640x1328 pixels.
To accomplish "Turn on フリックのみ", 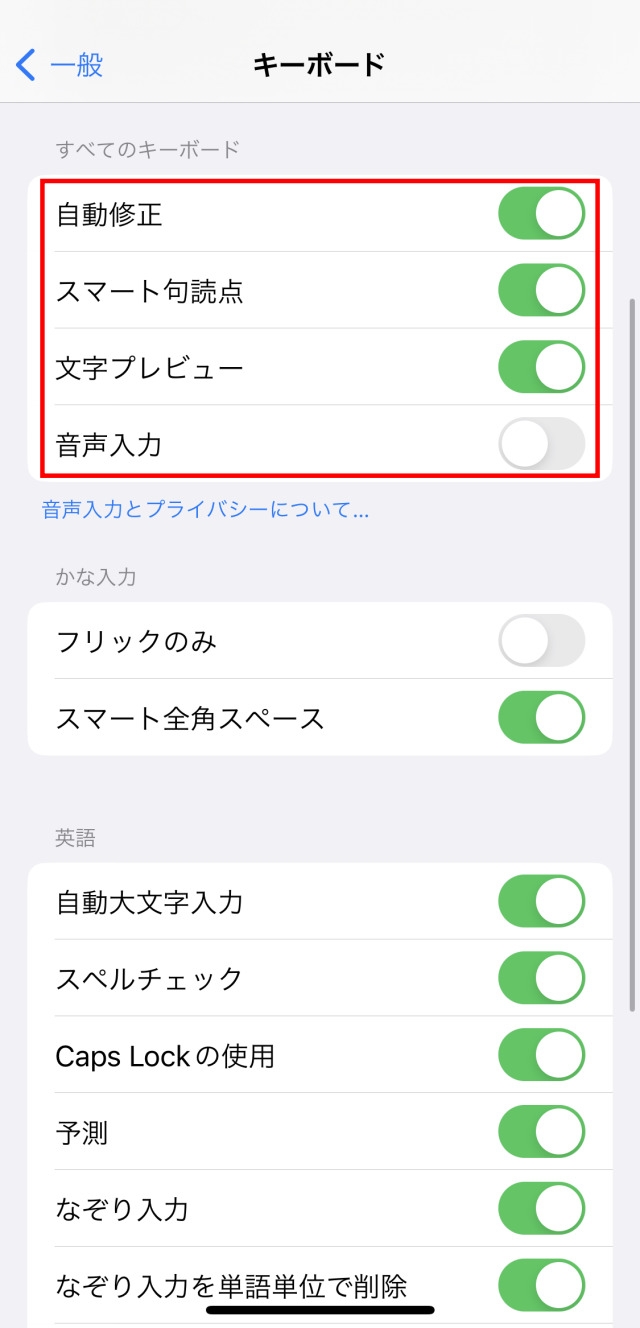I will coord(541,641).
